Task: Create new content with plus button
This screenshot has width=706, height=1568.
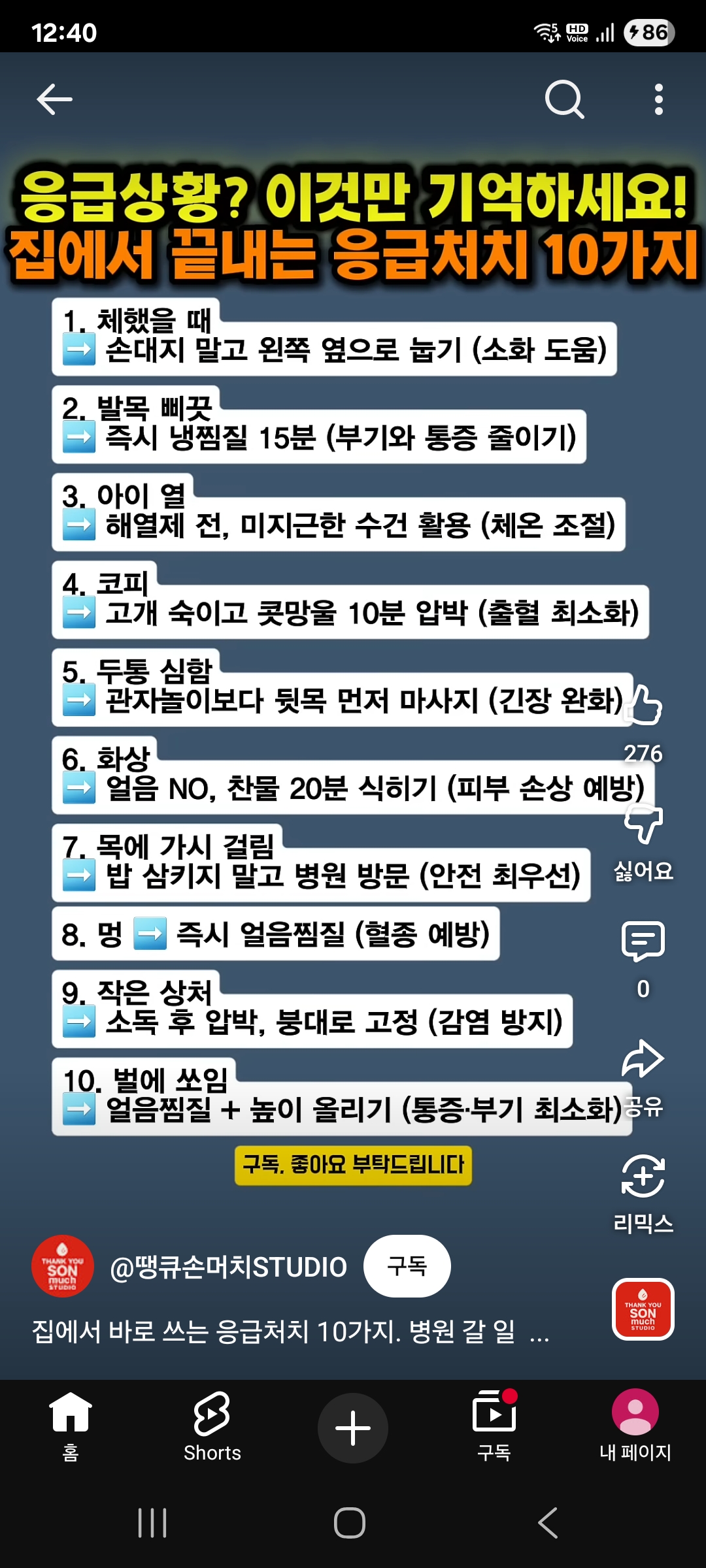Action: pos(353,1428)
